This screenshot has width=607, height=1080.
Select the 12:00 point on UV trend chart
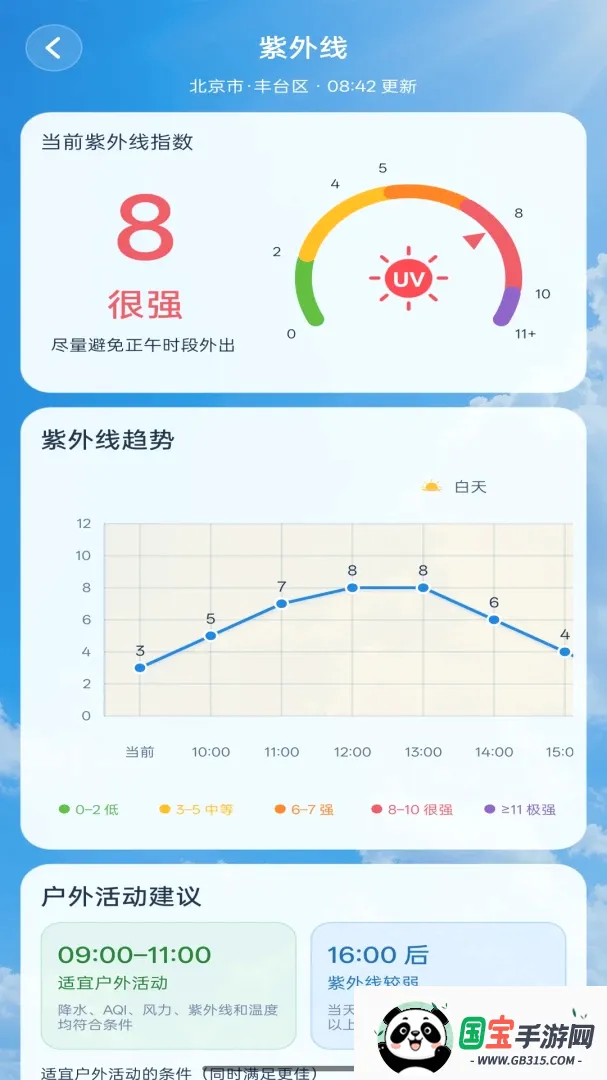click(x=352, y=588)
